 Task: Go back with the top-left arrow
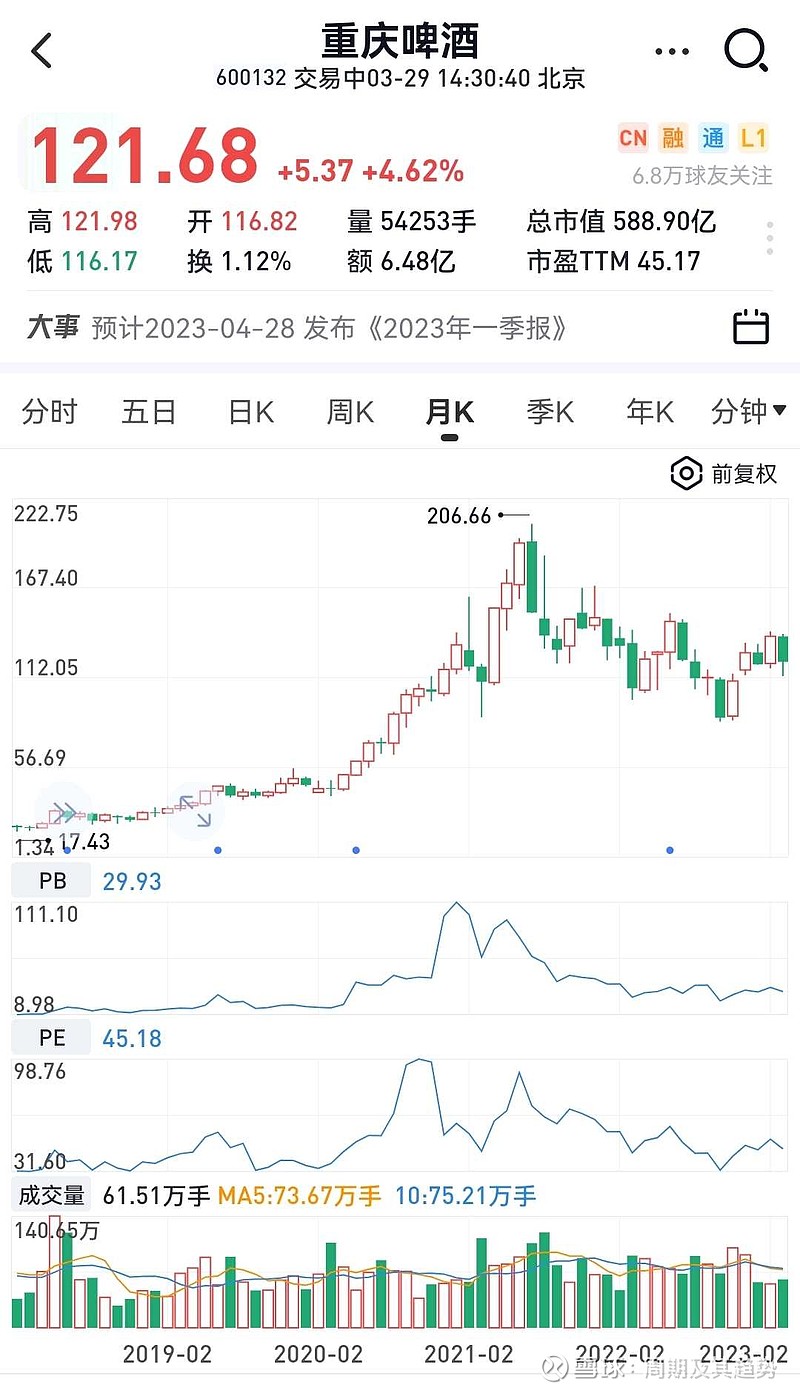[x=41, y=50]
